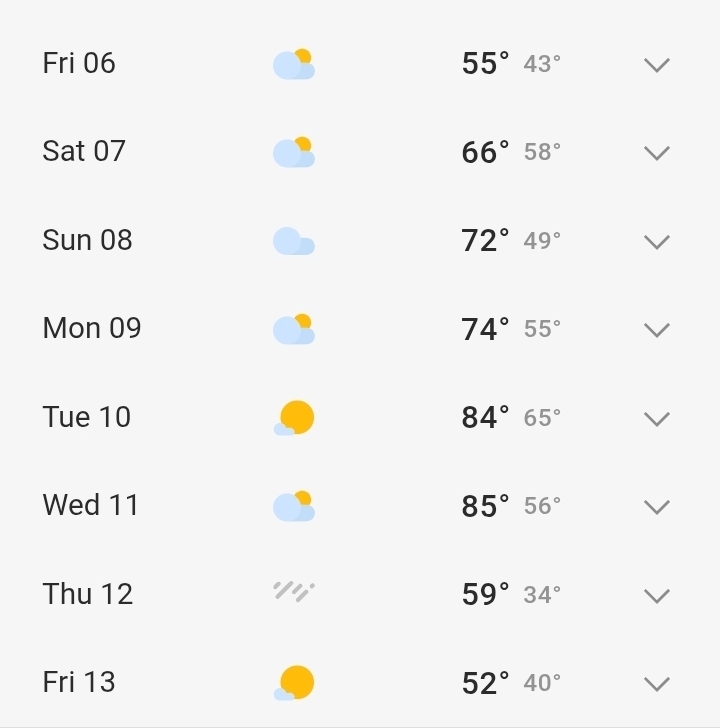View Wed 11 detailed forecast

(656, 507)
